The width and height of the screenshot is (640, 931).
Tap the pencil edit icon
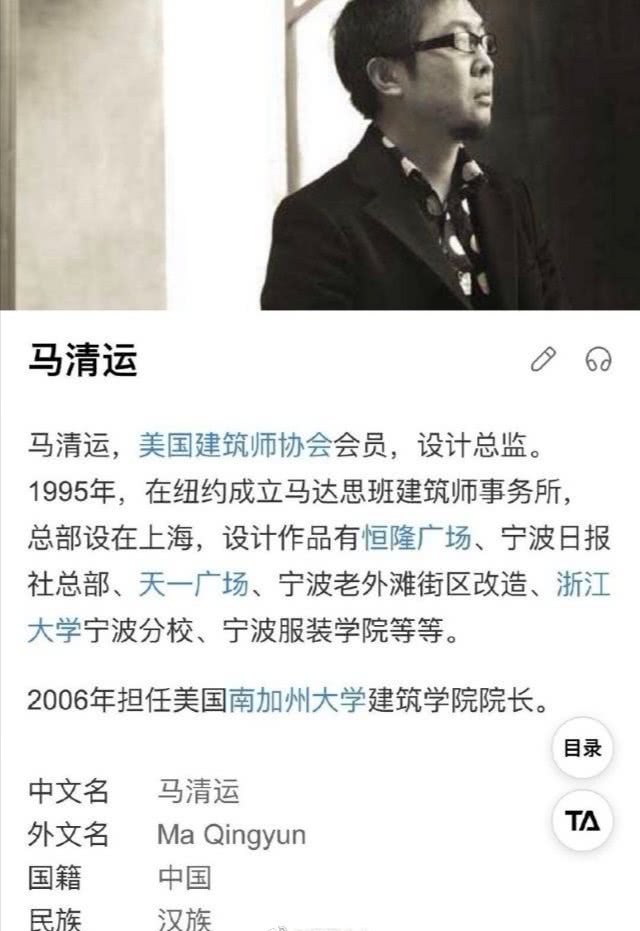[x=543, y=359]
